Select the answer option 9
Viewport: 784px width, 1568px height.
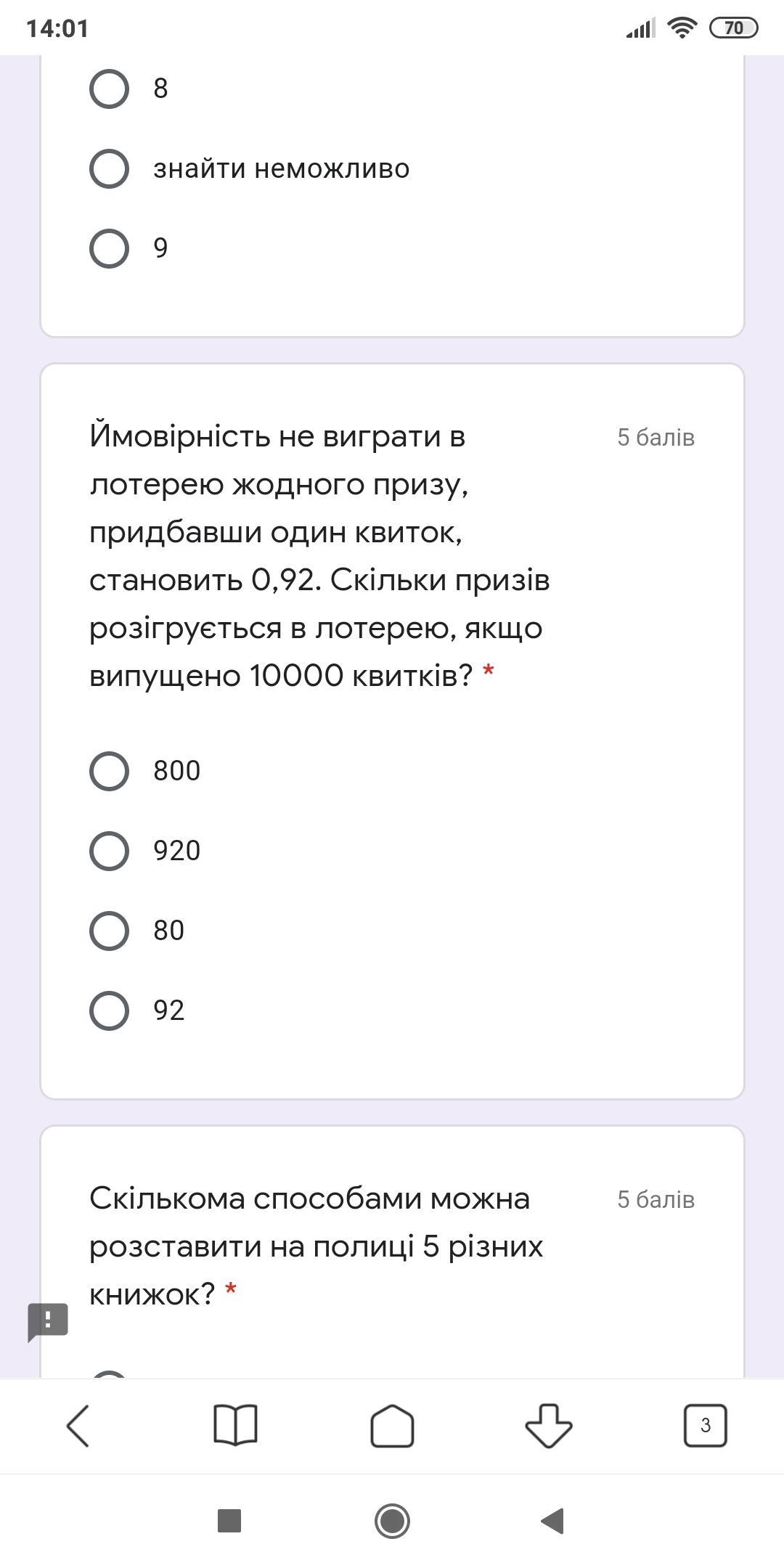click(x=109, y=248)
